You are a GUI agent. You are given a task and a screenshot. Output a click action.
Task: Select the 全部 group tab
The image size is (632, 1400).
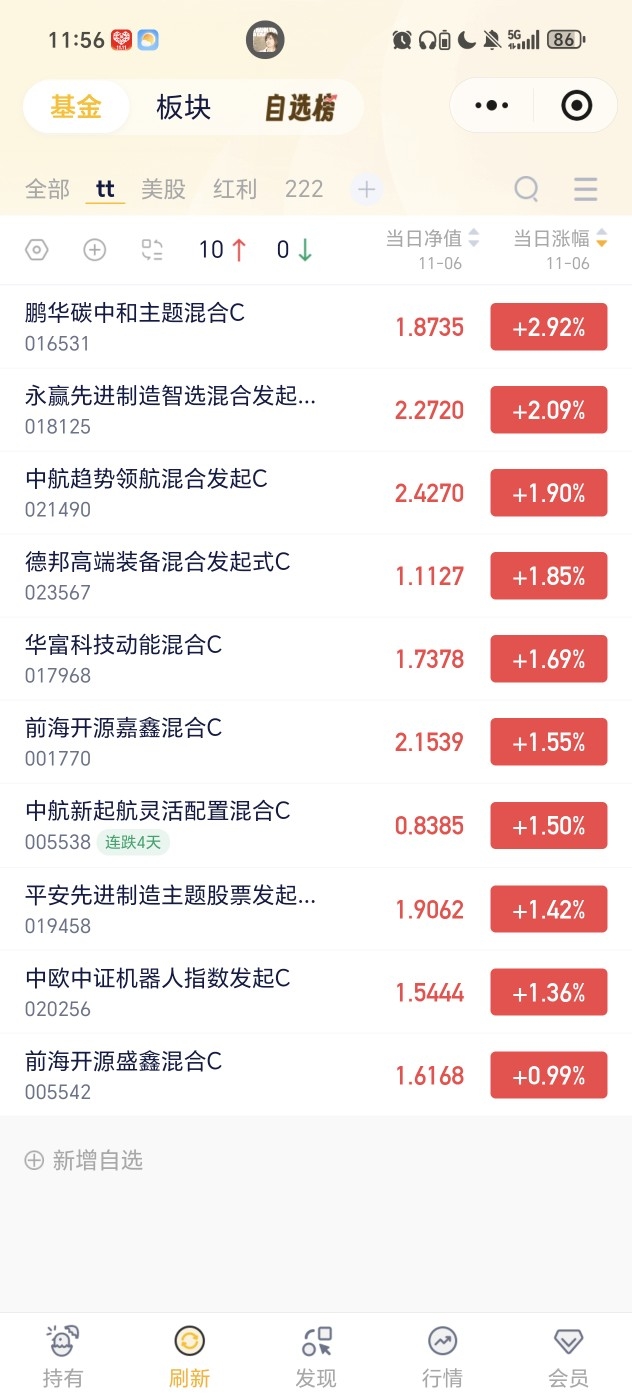47,189
